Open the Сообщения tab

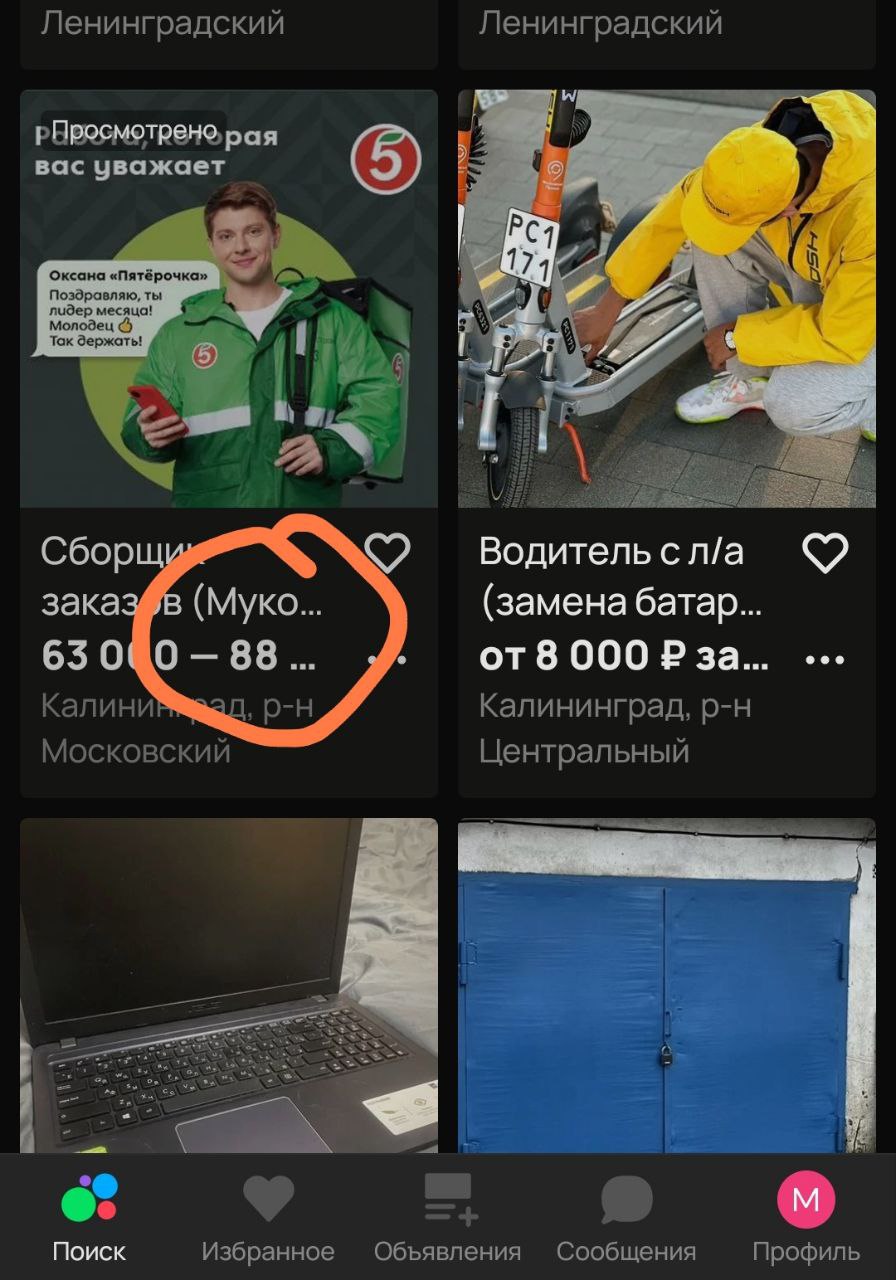pyautogui.click(x=626, y=1218)
